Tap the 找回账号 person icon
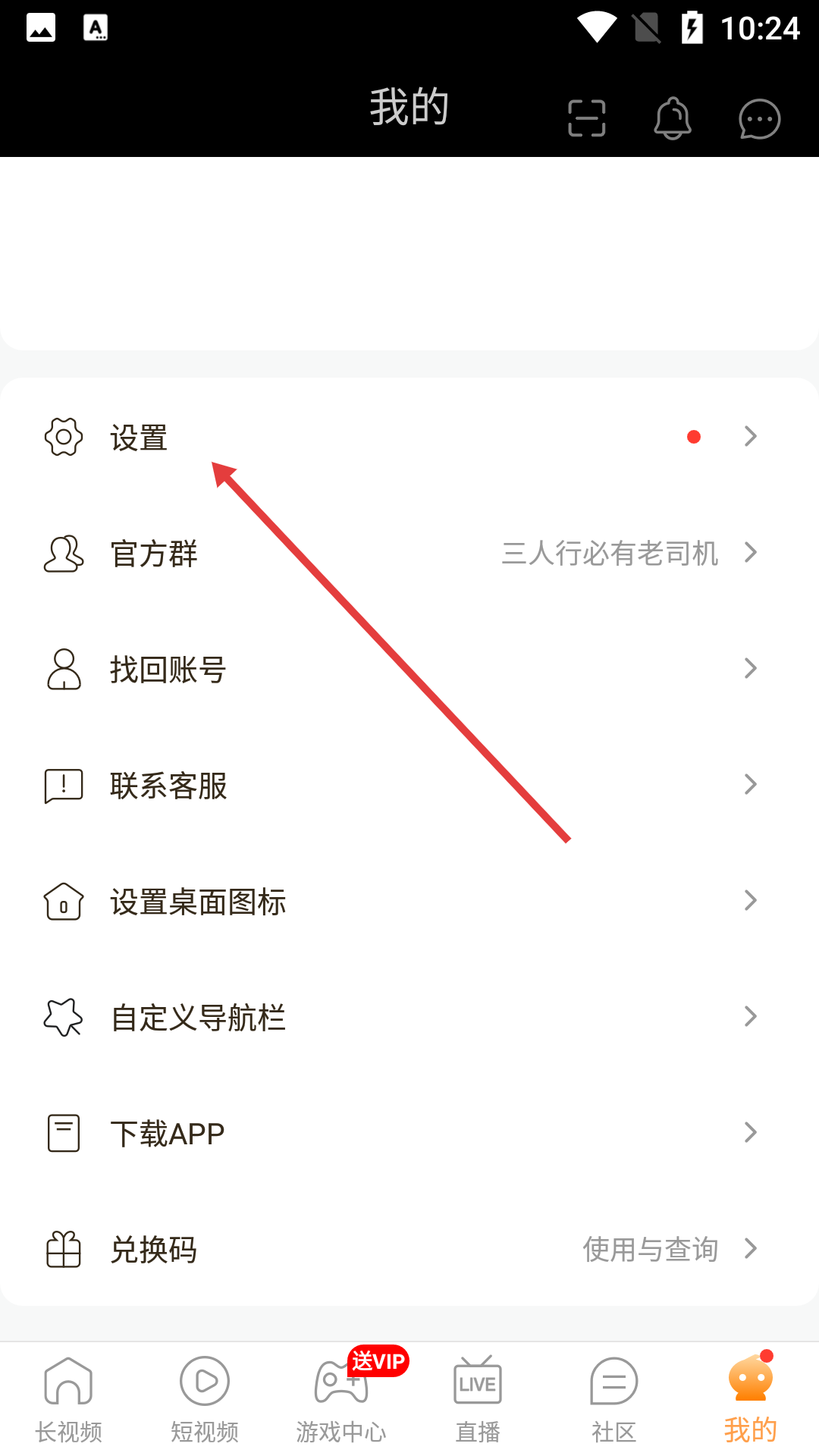819x1456 pixels. pos(62,669)
